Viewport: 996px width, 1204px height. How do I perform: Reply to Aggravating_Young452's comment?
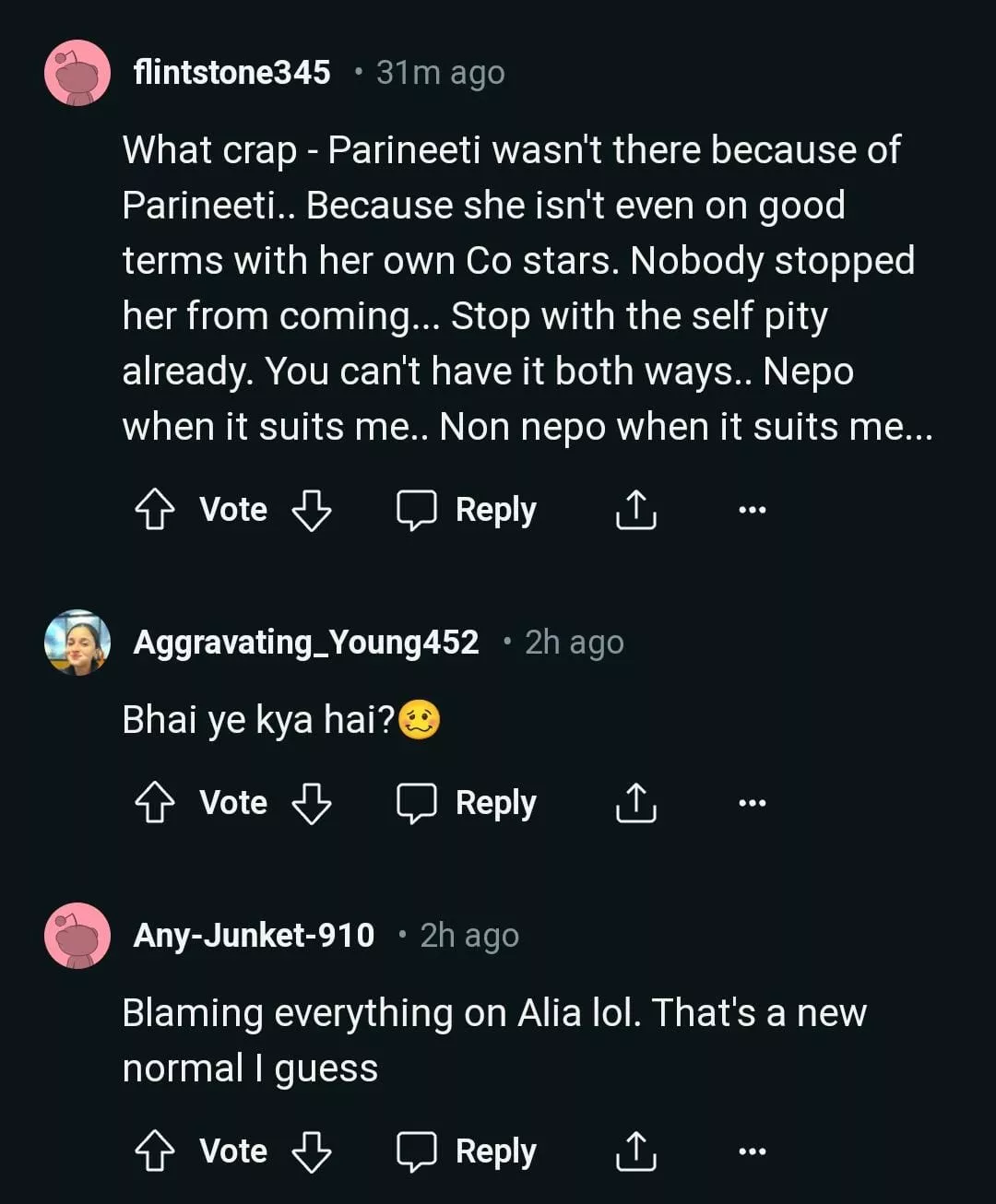(x=467, y=803)
